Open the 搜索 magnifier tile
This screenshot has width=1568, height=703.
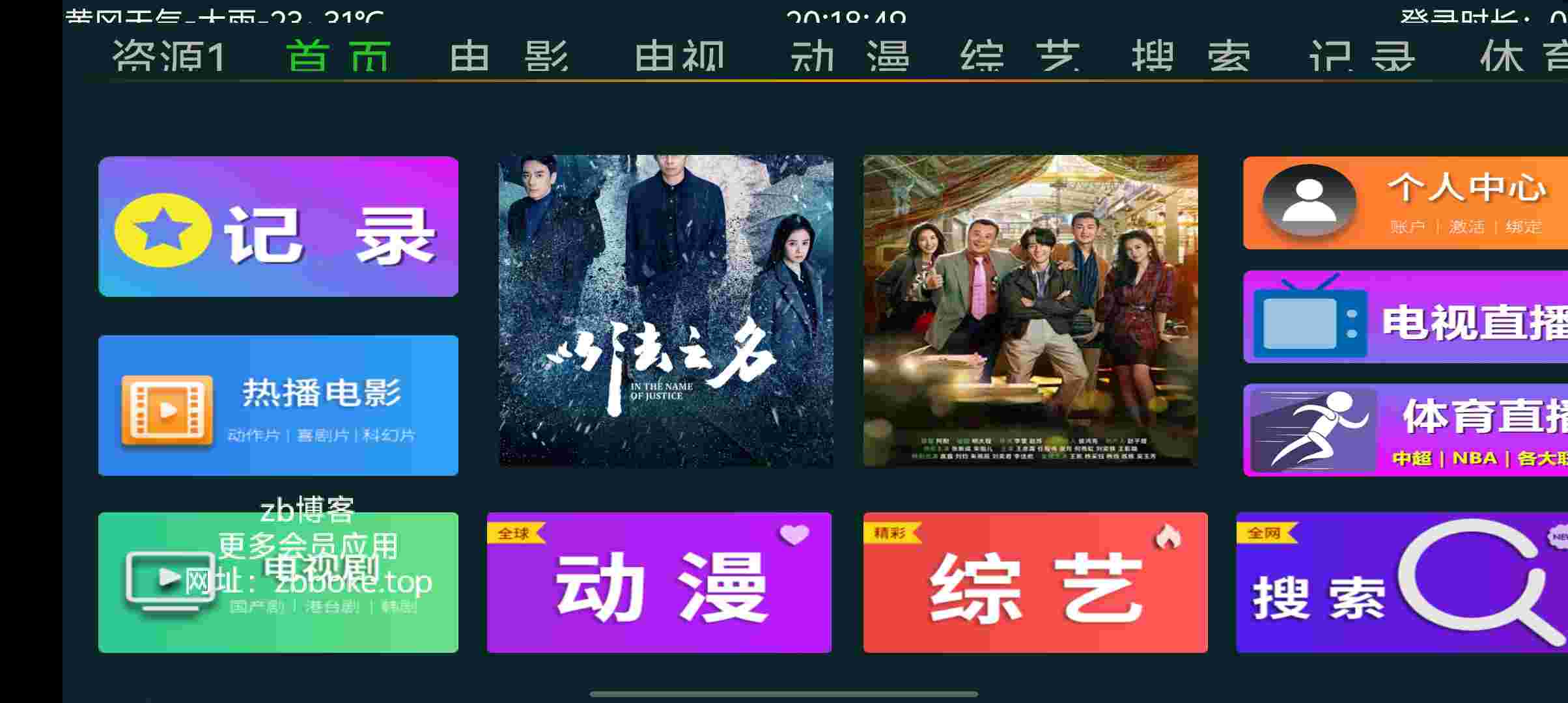pos(1401,583)
